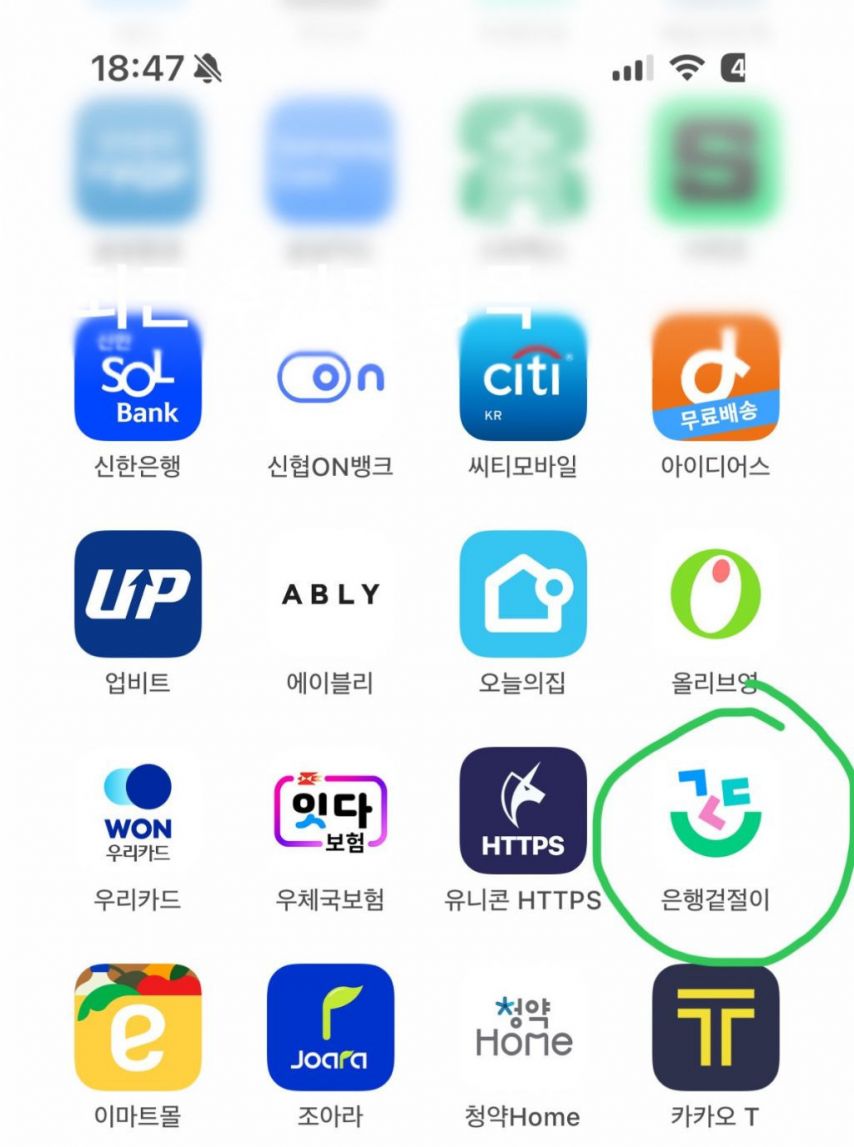
Task: Launch the 신협ON뱅크 app
Action: 330,377
